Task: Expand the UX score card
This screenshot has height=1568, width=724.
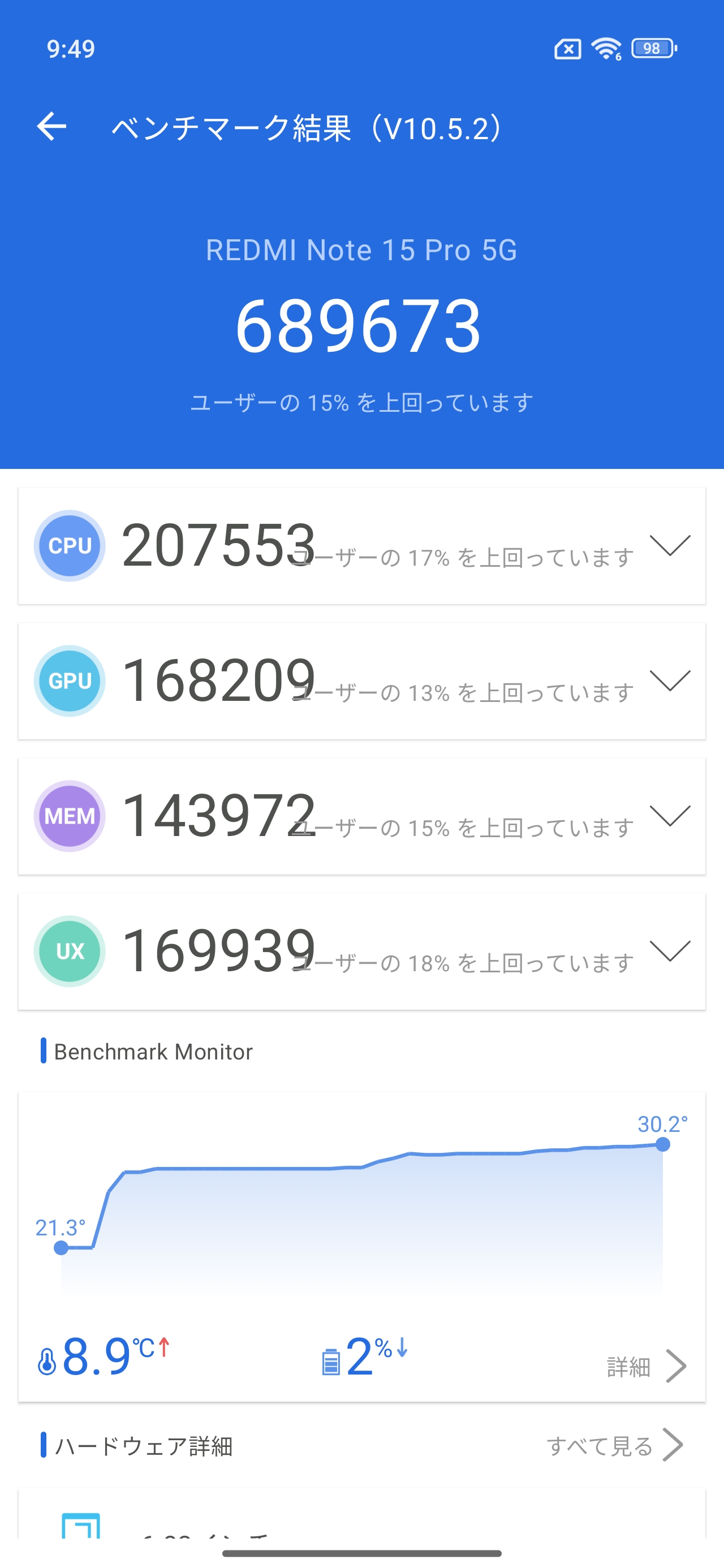Action: pos(669,950)
